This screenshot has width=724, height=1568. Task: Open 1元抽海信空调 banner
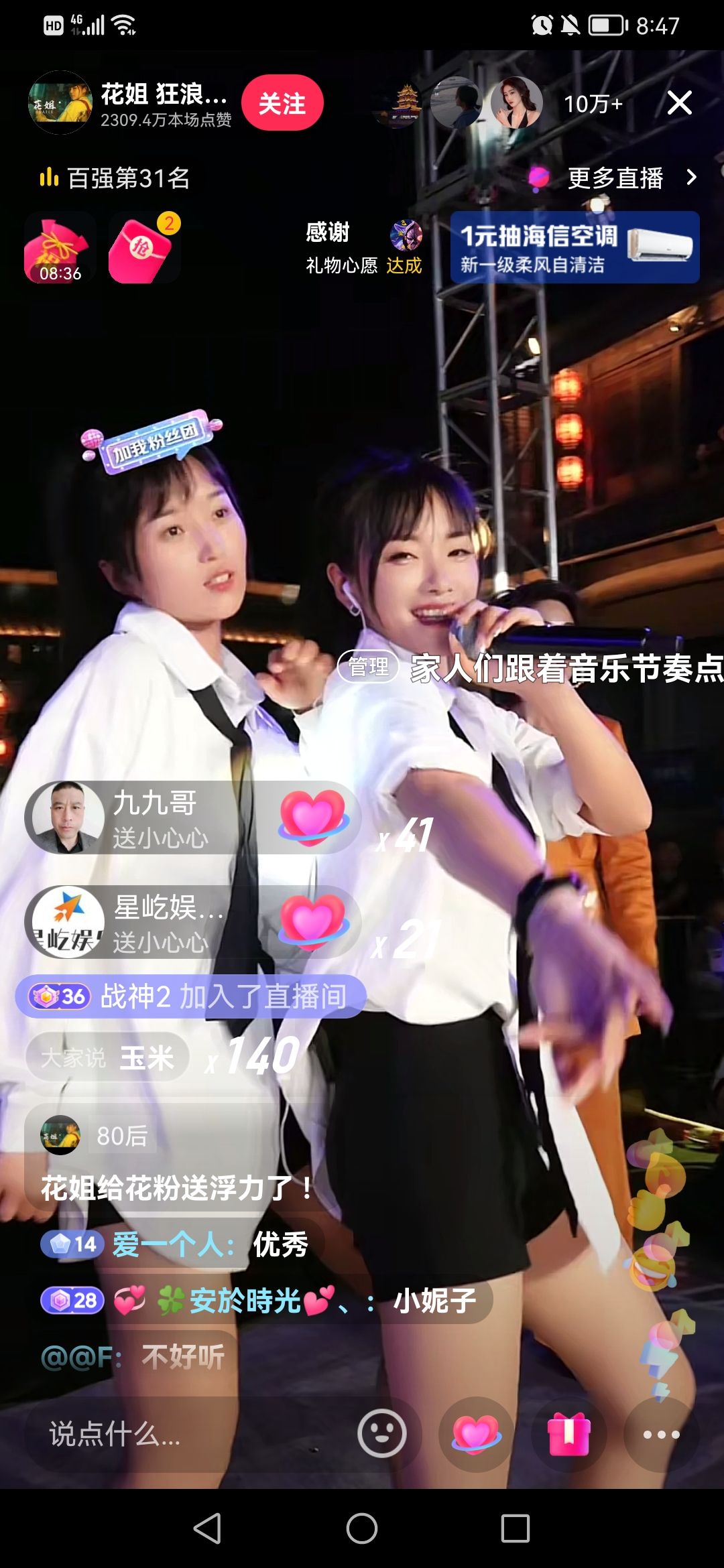tap(575, 247)
